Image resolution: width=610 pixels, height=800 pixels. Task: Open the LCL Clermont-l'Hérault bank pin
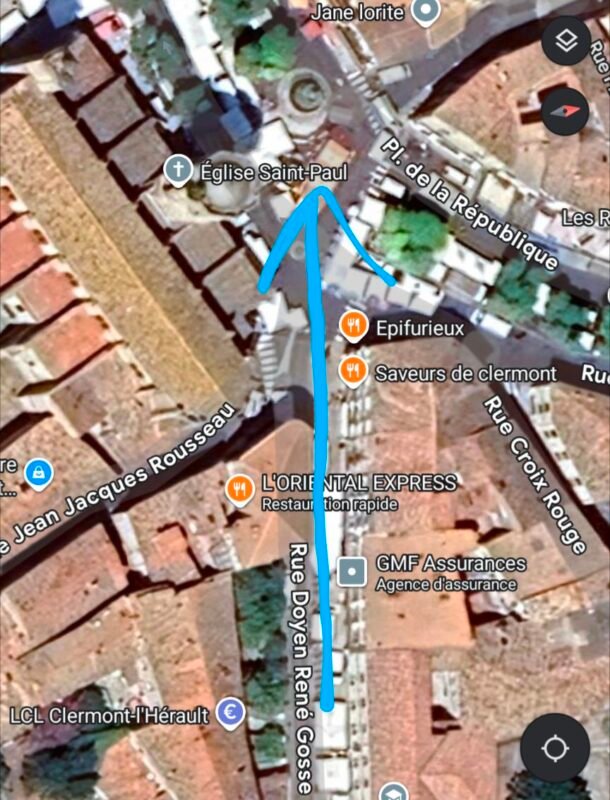[x=232, y=714]
